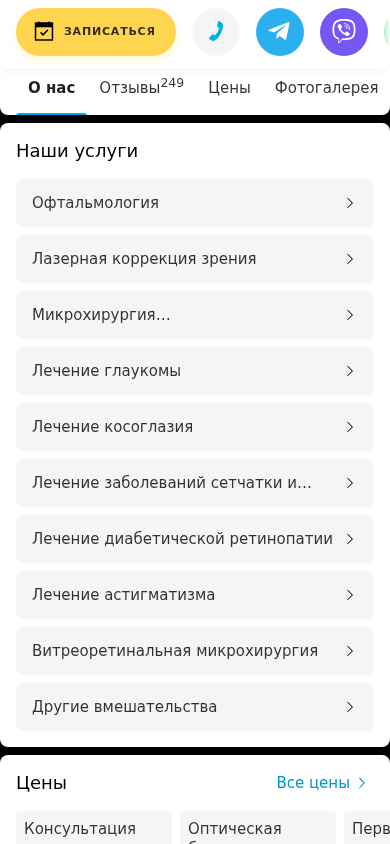The width and height of the screenshot is (390, 844).
Task: Open Лечение глаукомы service
Action: [195, 371]
